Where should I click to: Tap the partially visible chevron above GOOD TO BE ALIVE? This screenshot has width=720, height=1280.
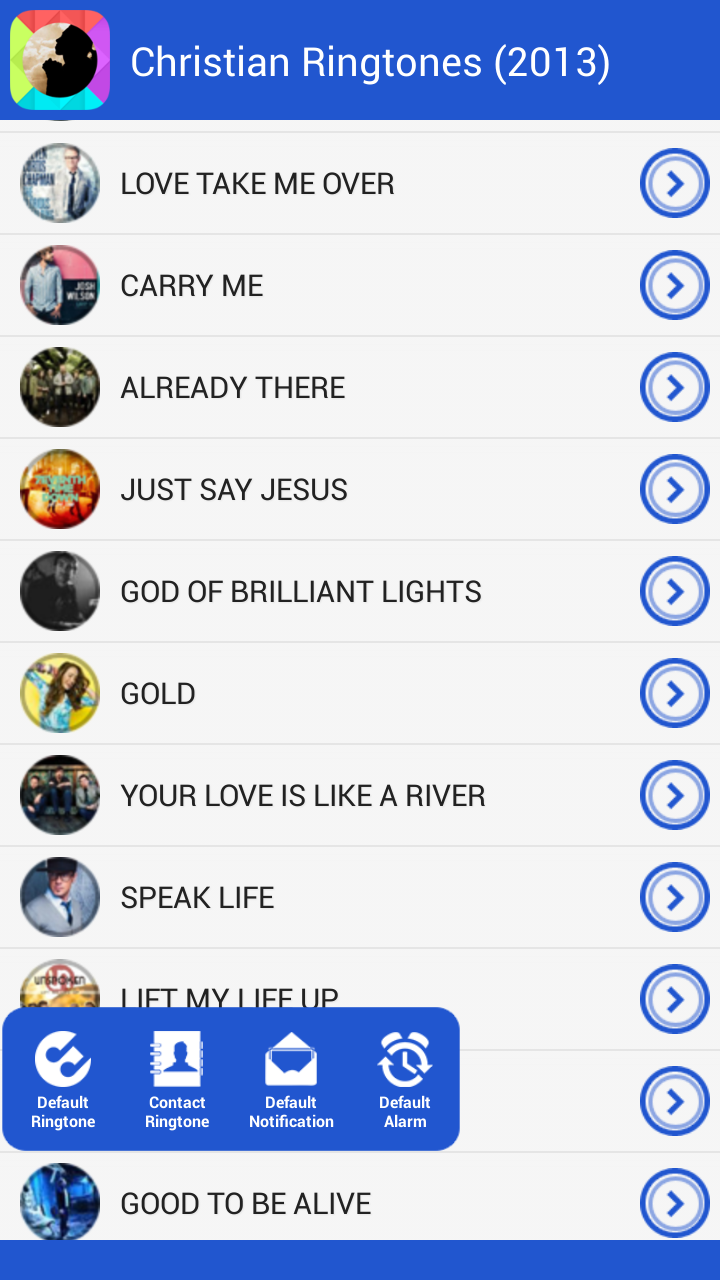675,1101
